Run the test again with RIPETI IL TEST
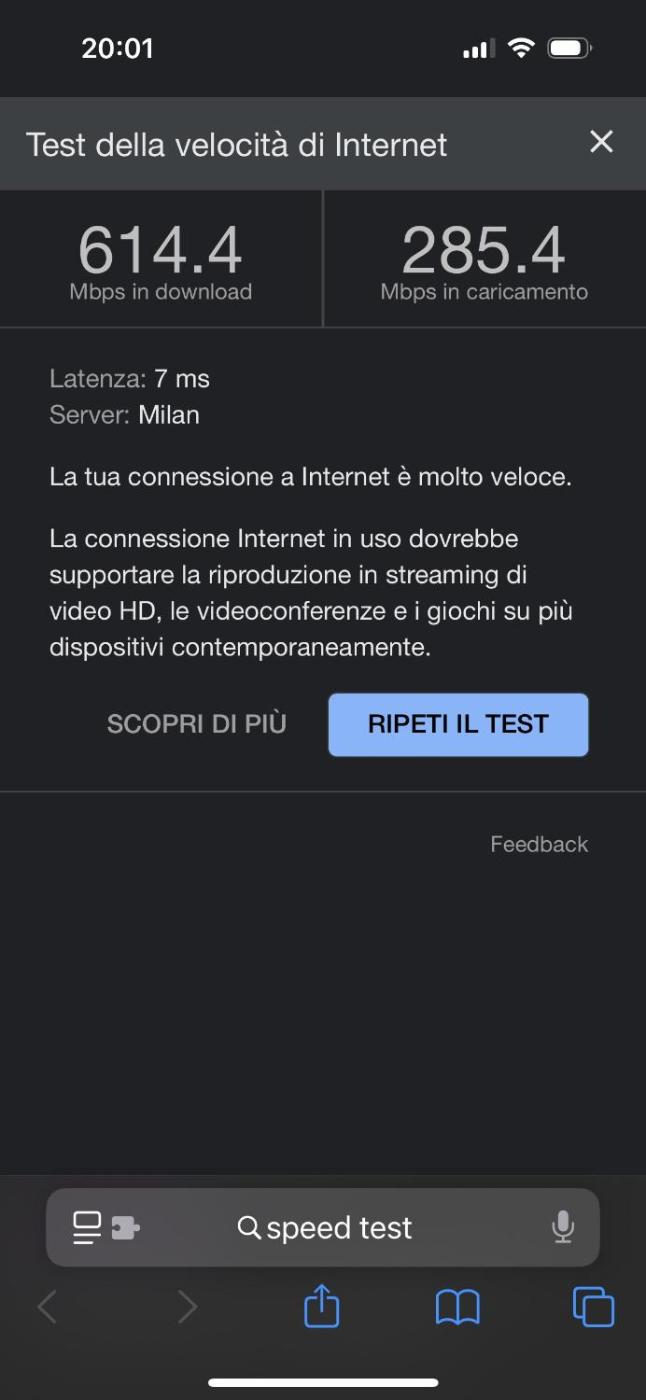 pos(458,724)
